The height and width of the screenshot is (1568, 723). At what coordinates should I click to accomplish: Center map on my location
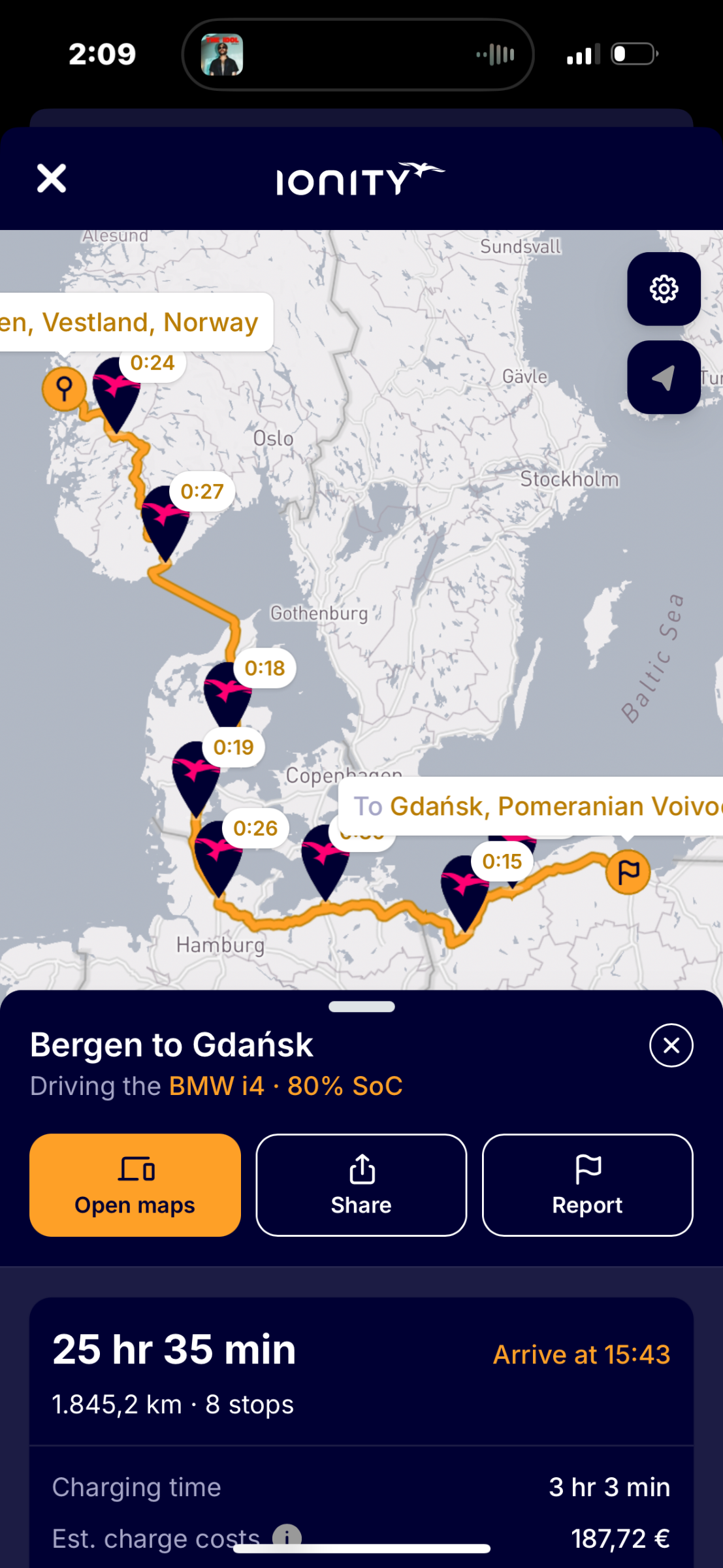[664, 377]
